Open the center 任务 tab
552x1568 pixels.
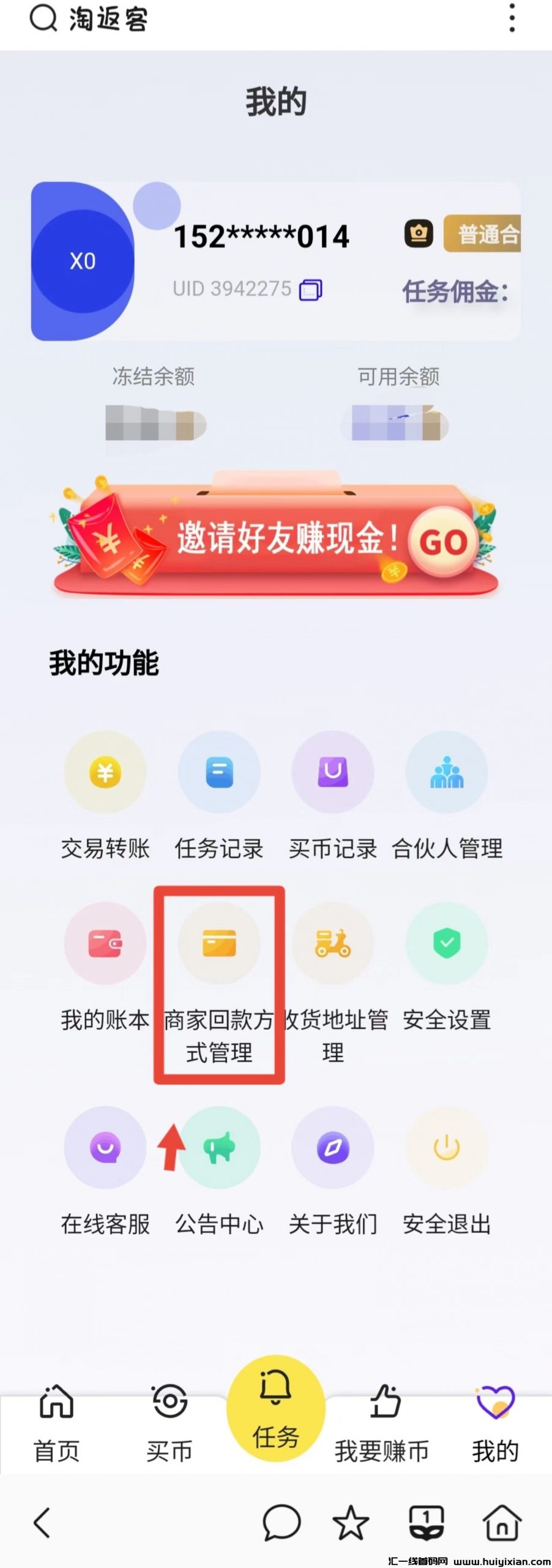(275, 1409)
